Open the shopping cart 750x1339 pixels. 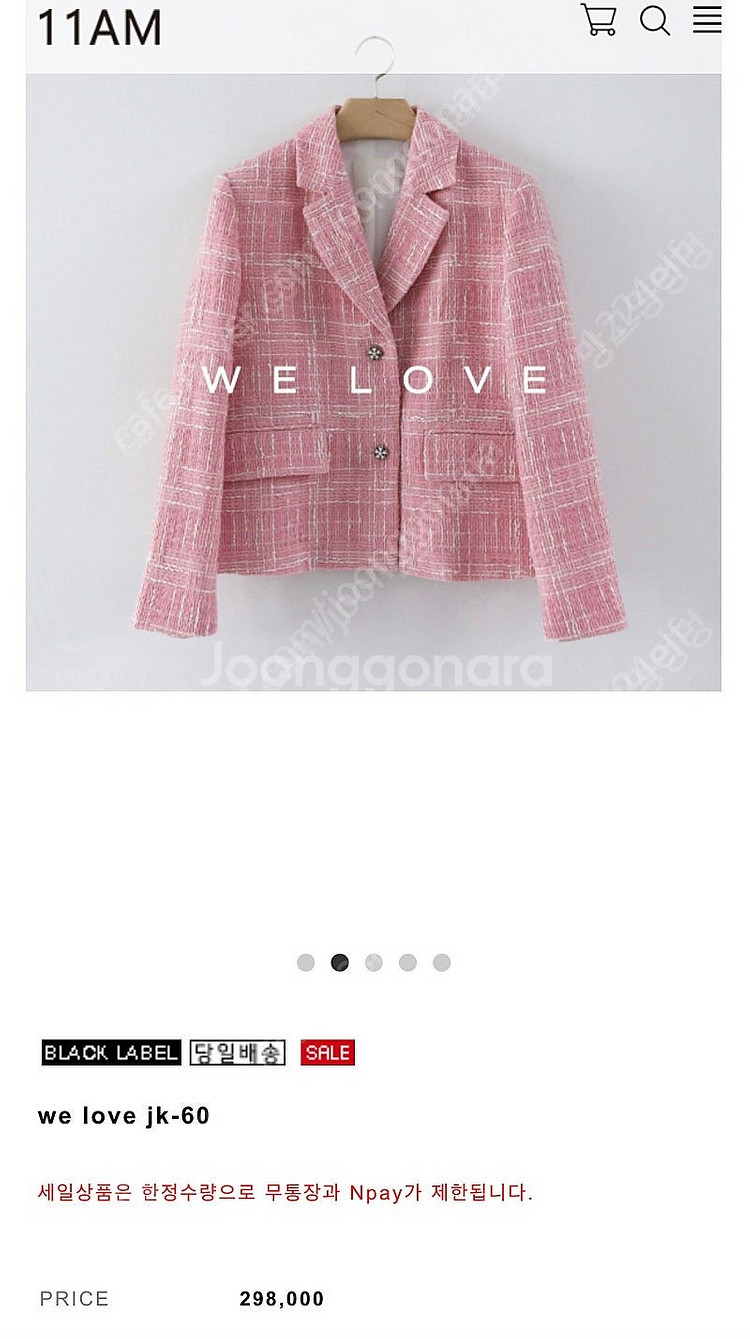[598, 20]
